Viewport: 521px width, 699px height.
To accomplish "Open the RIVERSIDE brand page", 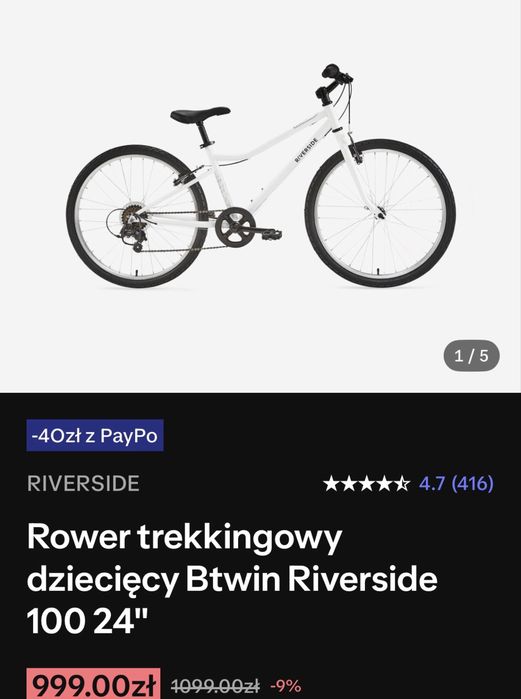I will tap(83, 484).
